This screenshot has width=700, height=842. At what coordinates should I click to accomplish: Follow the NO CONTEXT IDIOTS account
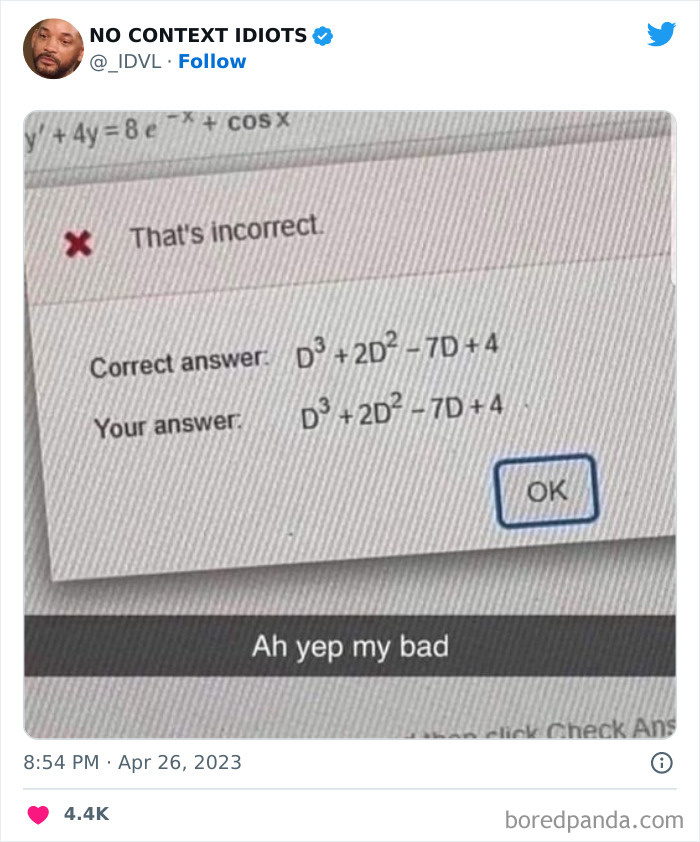pos(212,62)
